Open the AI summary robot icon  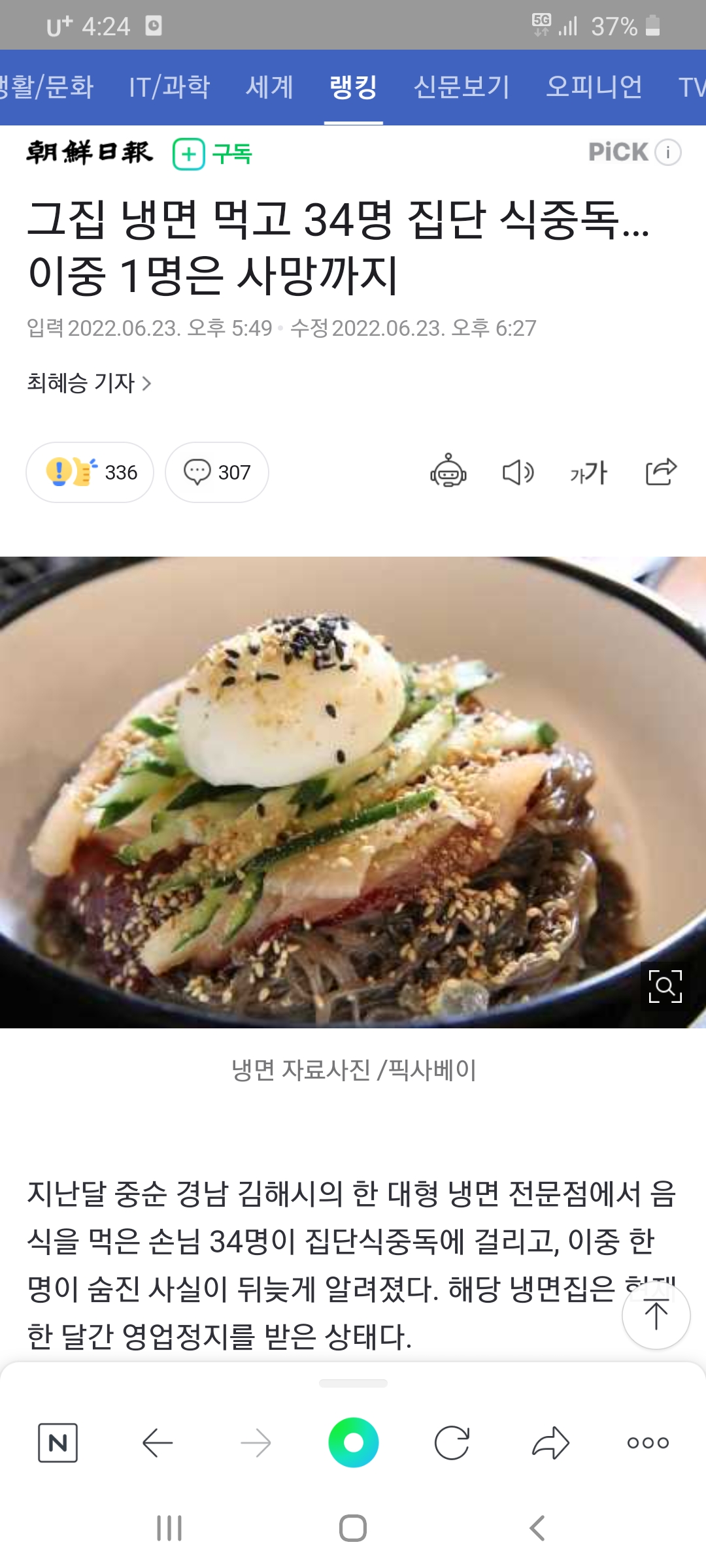click(448, 472)
